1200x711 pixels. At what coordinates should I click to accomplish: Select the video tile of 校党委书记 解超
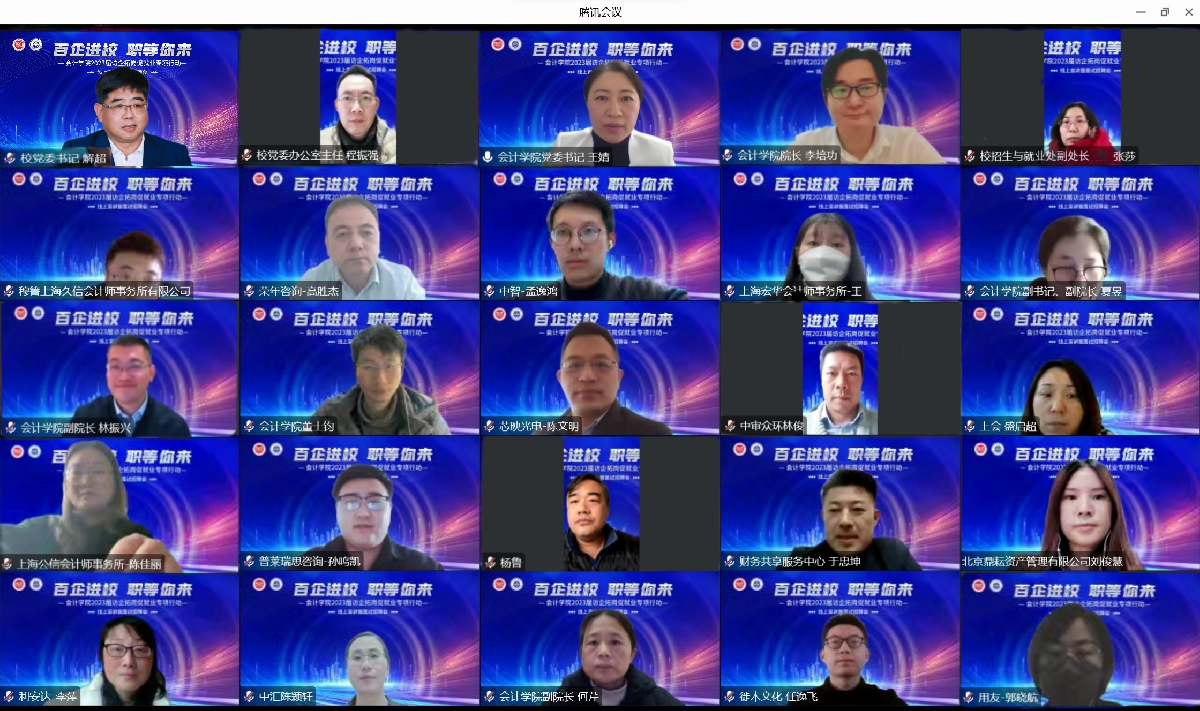pos(119,97)
